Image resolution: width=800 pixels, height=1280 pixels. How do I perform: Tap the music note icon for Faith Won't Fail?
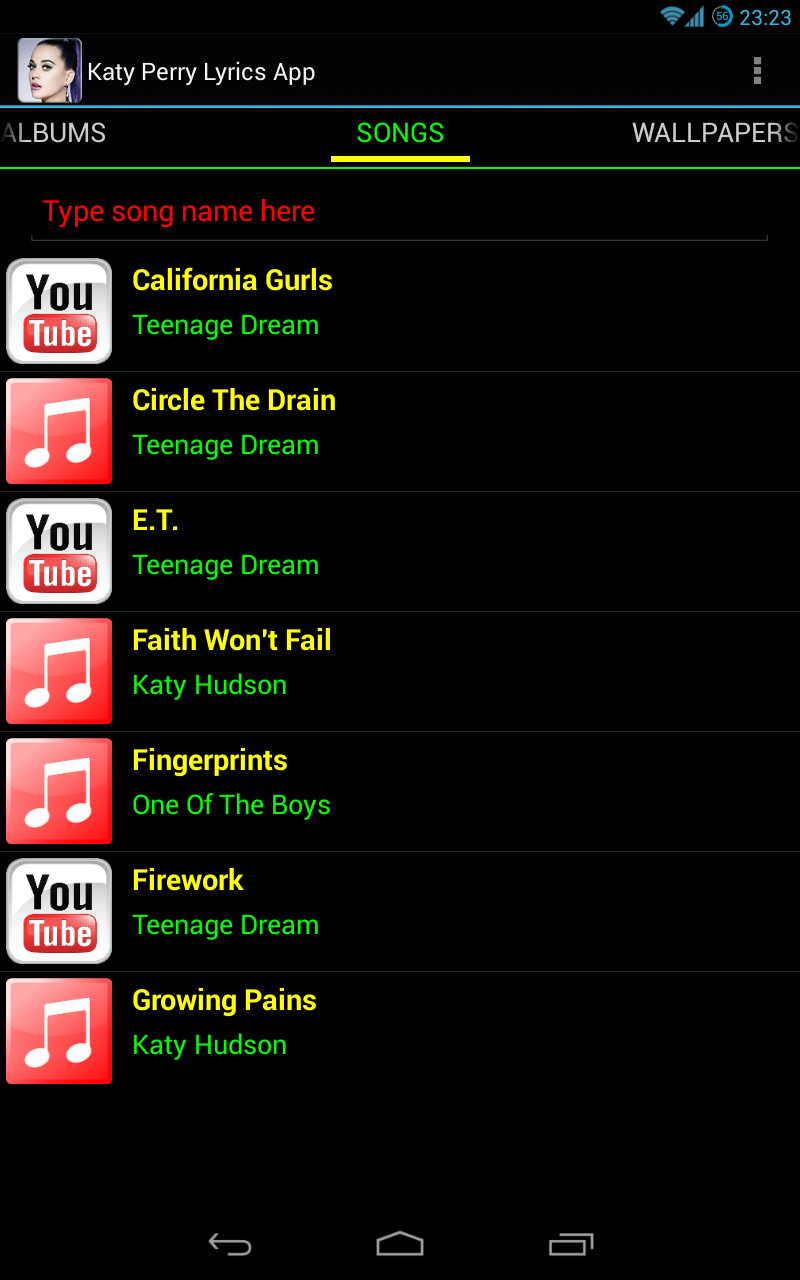(59, 671)
